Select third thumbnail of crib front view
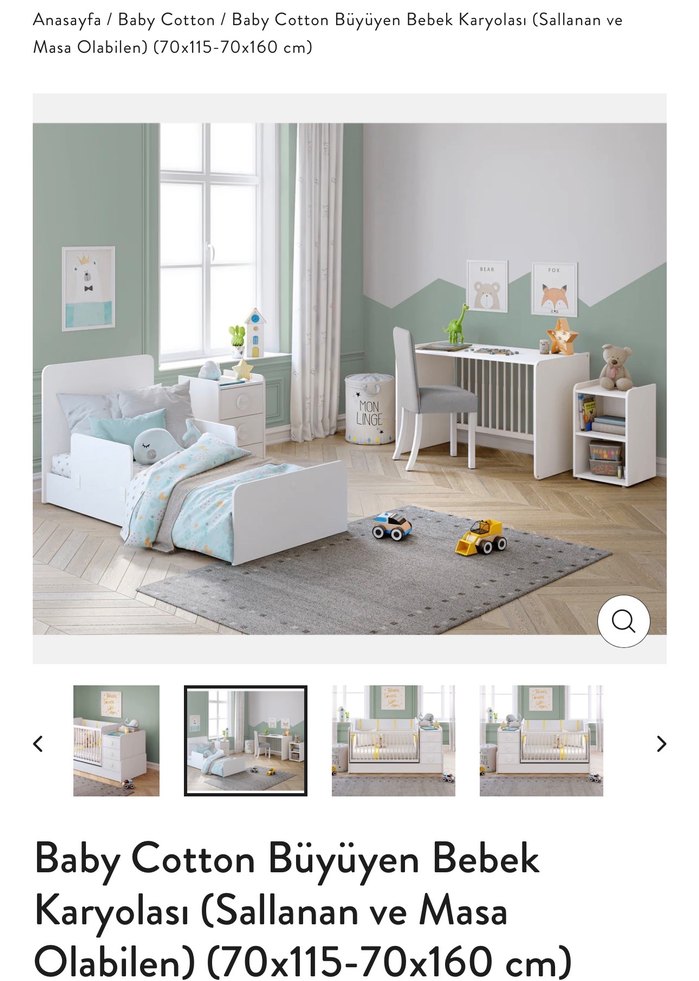The image size is (699, 981). (393, 740)
